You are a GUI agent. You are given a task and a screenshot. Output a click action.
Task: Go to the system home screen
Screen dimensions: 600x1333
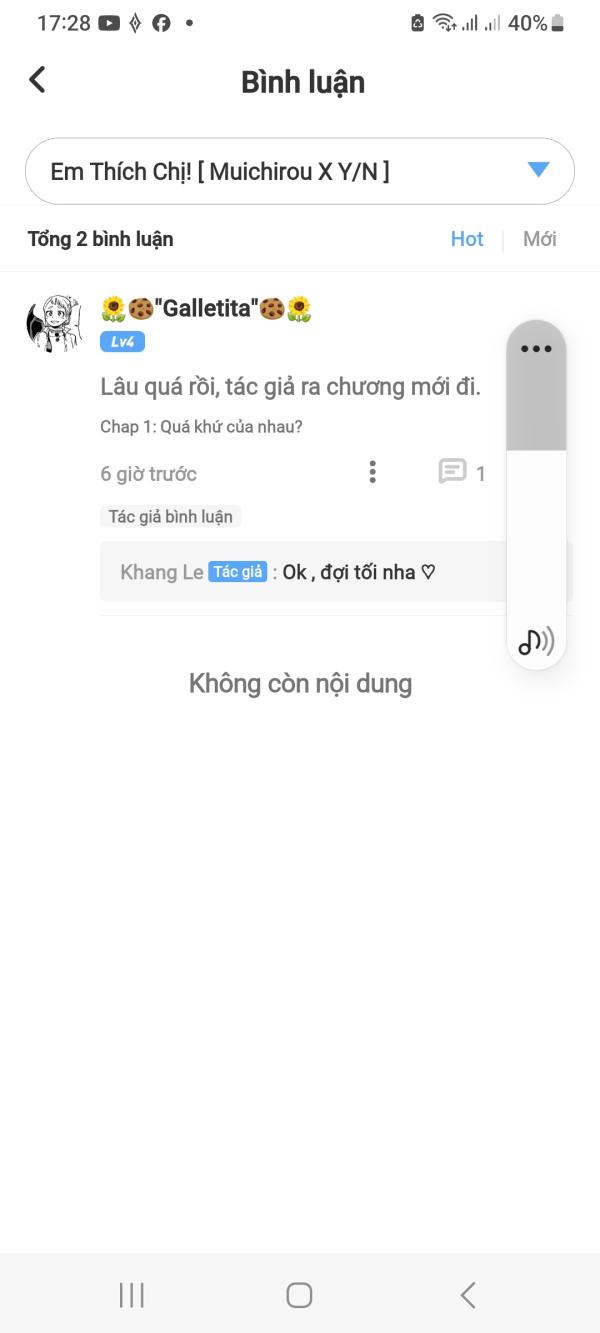(x=299, y=1295)
